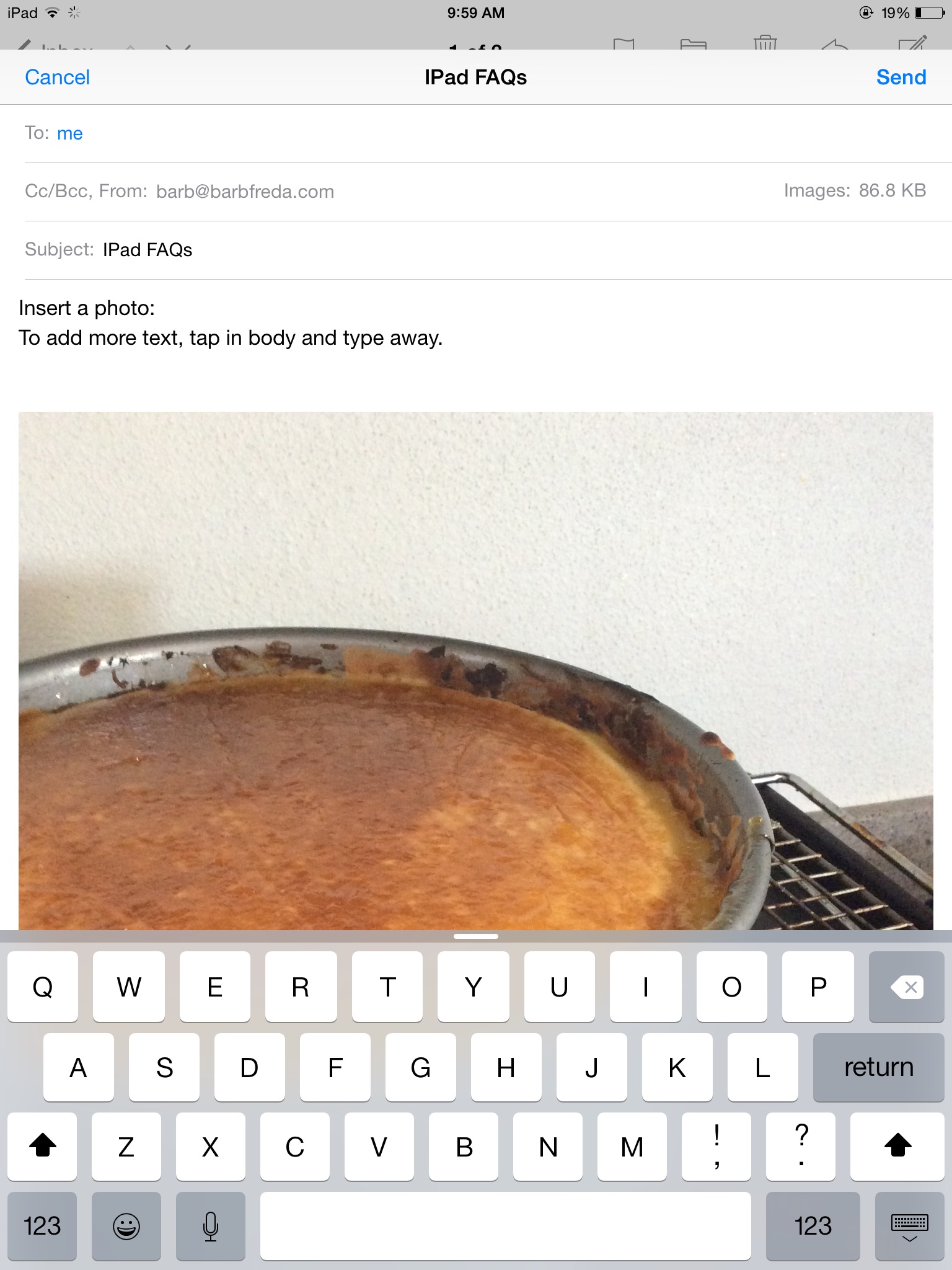Start dictation with the microphone key
Viewport: 952px width, 1270px height.
pos(211,1226)
